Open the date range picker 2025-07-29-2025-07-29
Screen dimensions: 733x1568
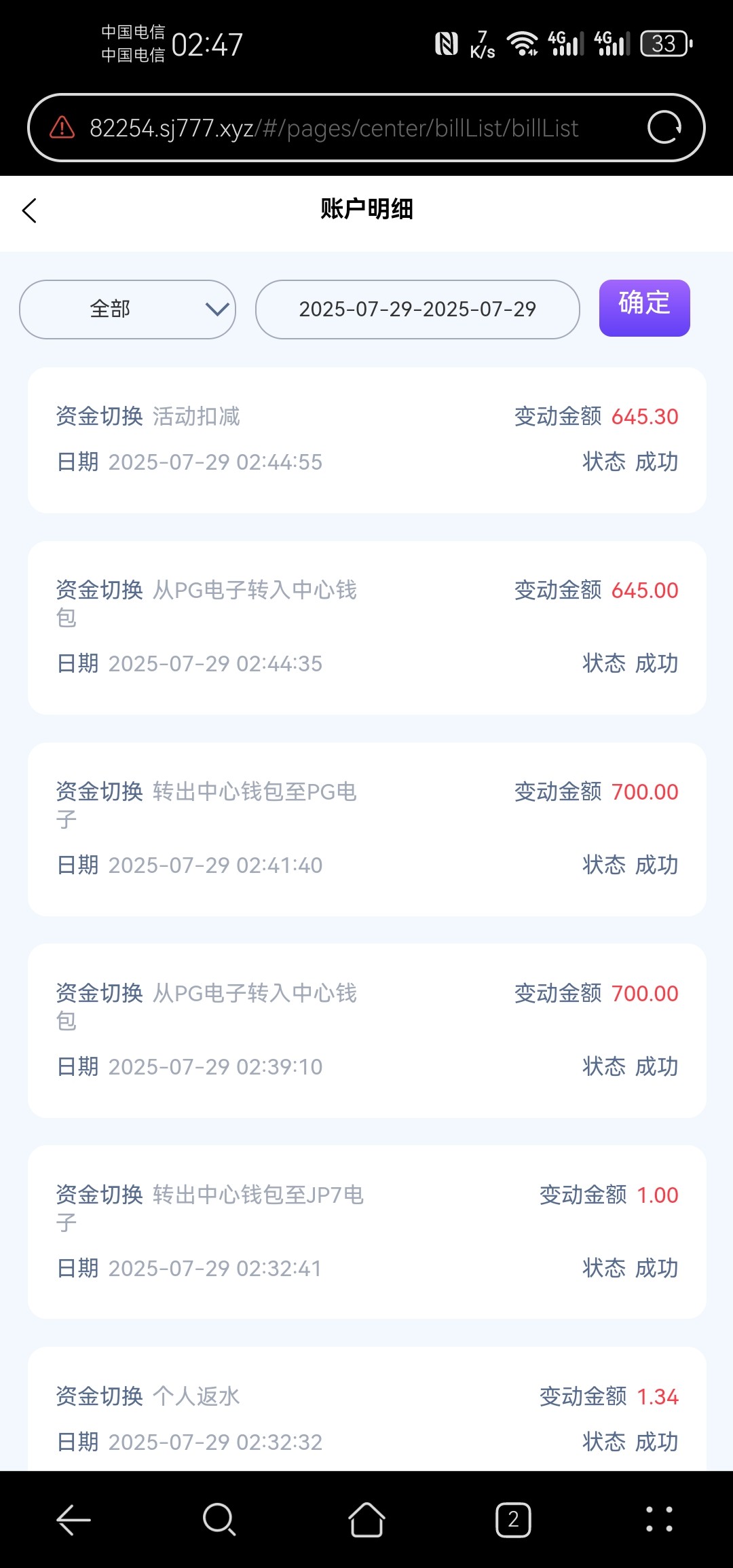417,310
